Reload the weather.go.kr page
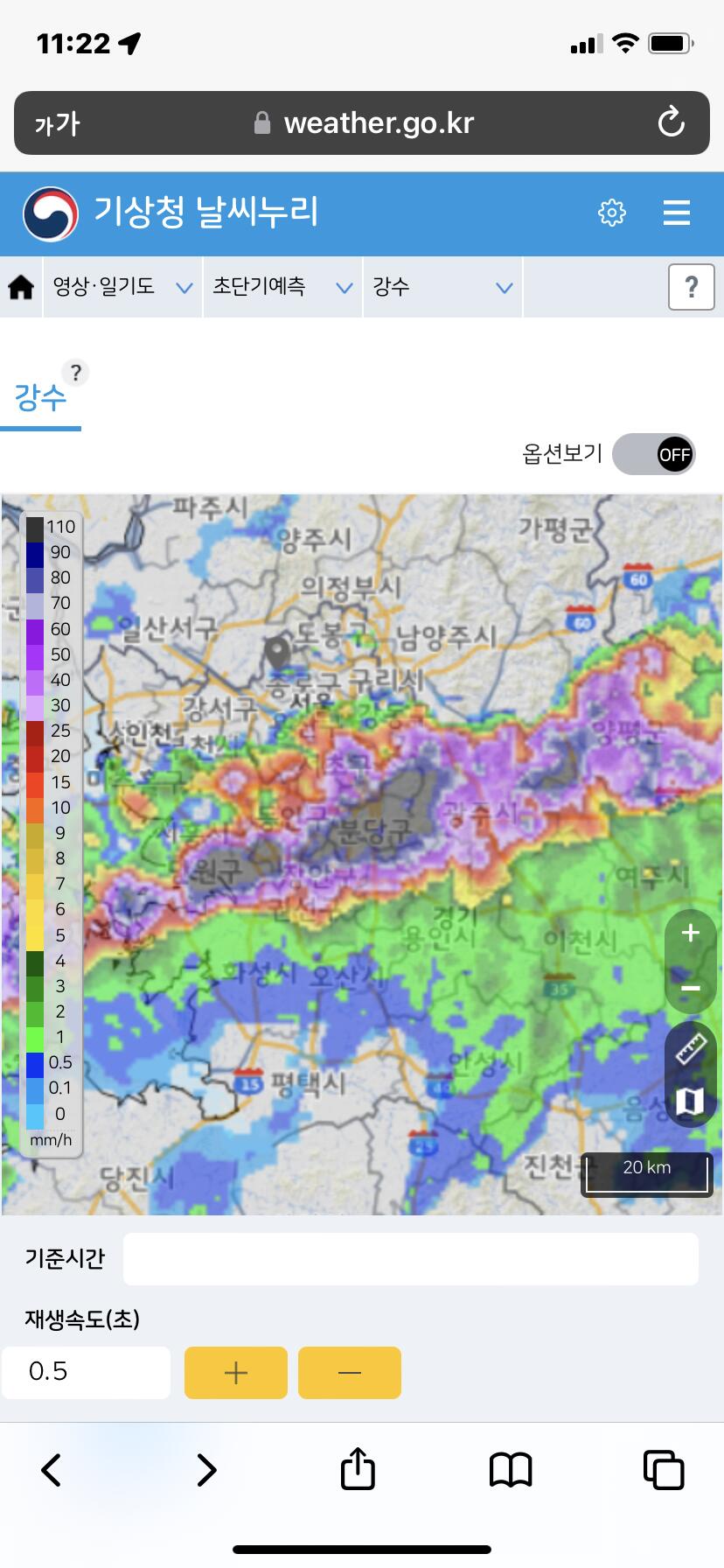The height and width of the screenshot is (1568, 724). click(x=671, y=122)
